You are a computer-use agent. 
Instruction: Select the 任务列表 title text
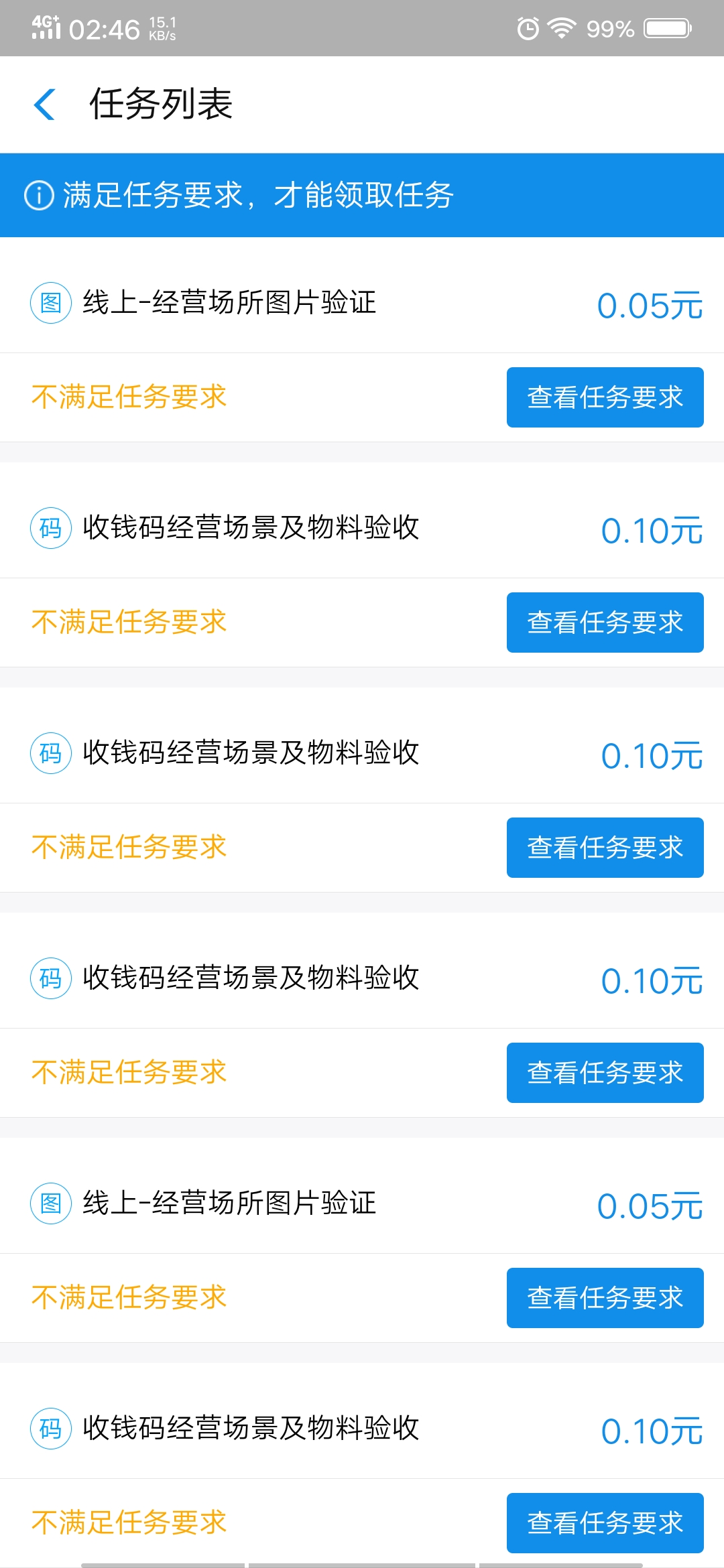[164, 104]
